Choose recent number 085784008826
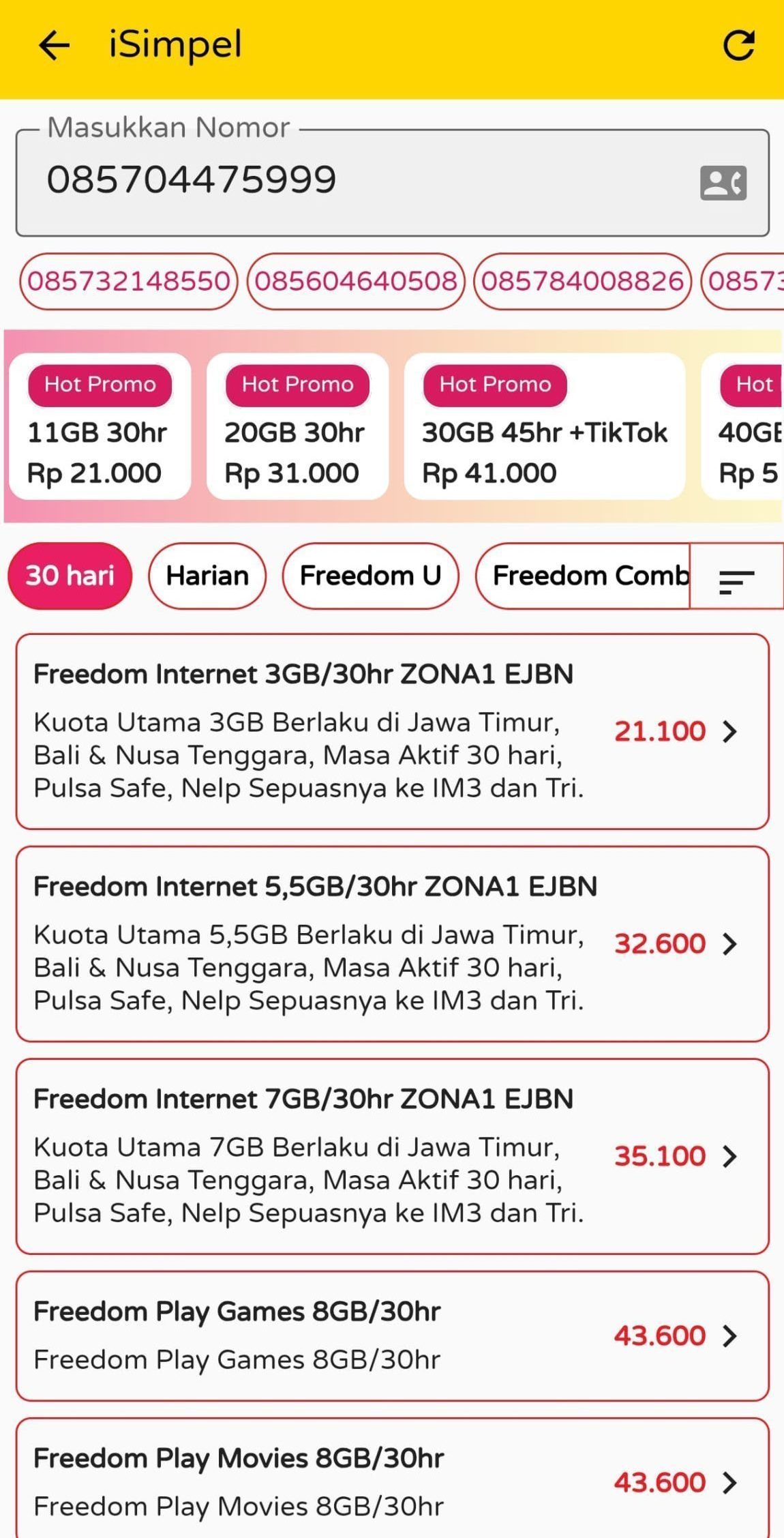Screen dimensions: 784x1538 [582, 281]
